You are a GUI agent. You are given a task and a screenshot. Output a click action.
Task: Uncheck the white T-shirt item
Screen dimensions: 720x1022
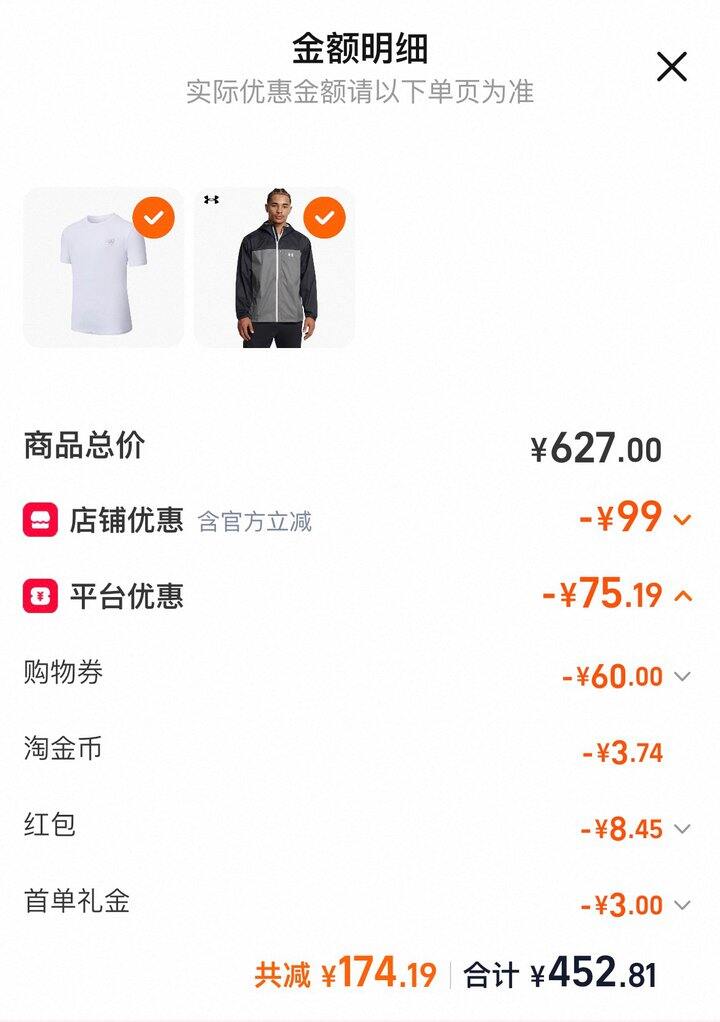tap(153, 216)
